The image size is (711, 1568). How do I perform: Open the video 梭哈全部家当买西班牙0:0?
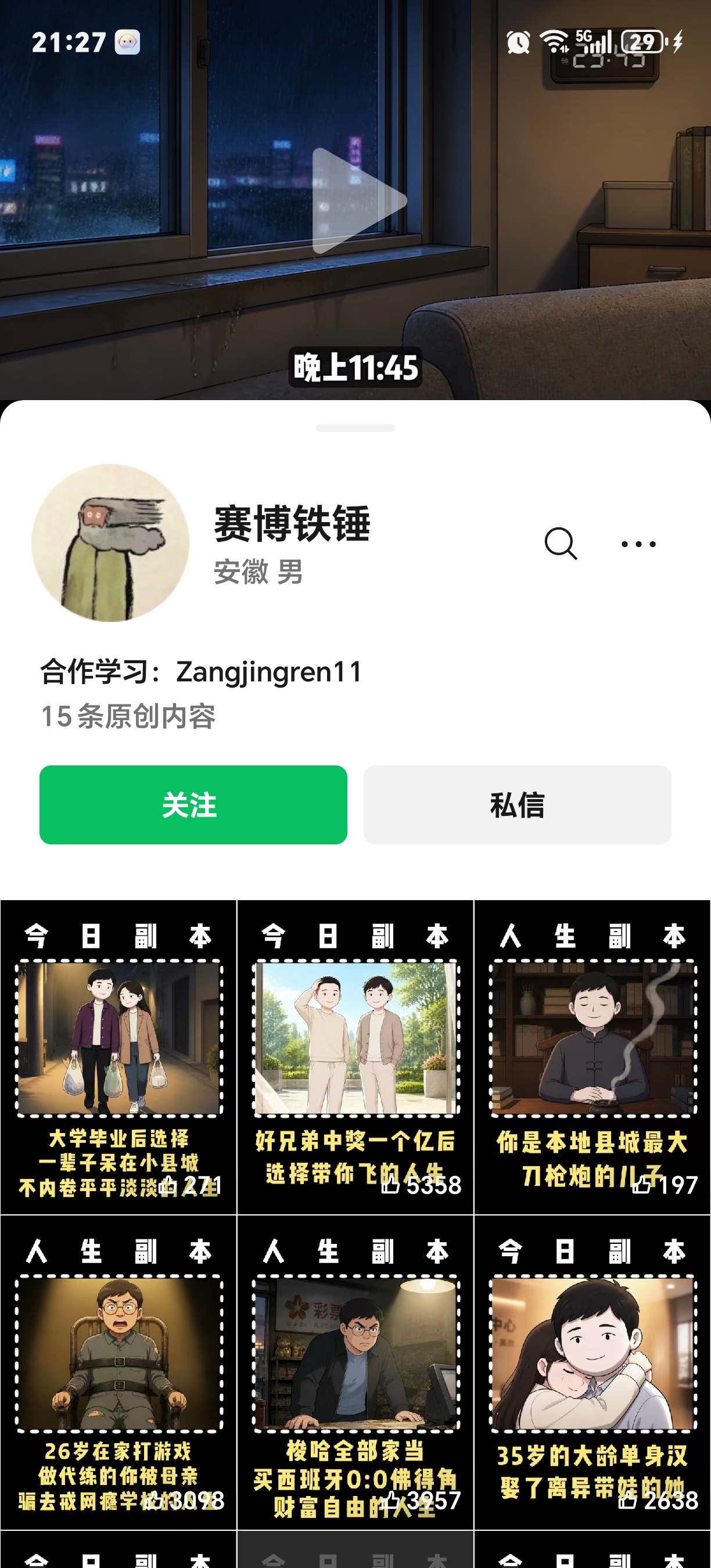355,1373
